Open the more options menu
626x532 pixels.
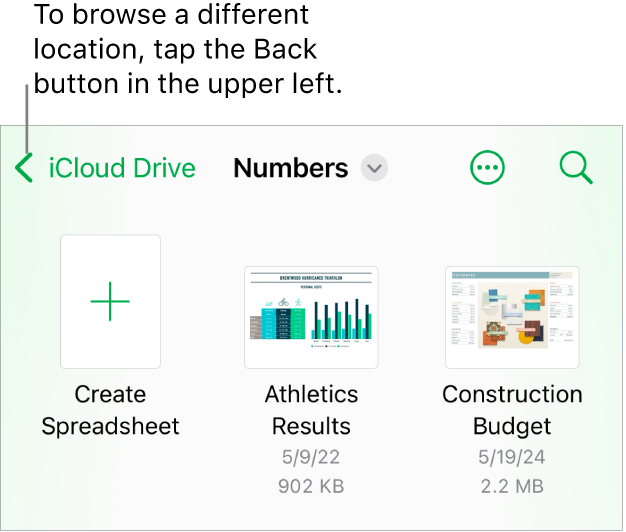(488, 169)
